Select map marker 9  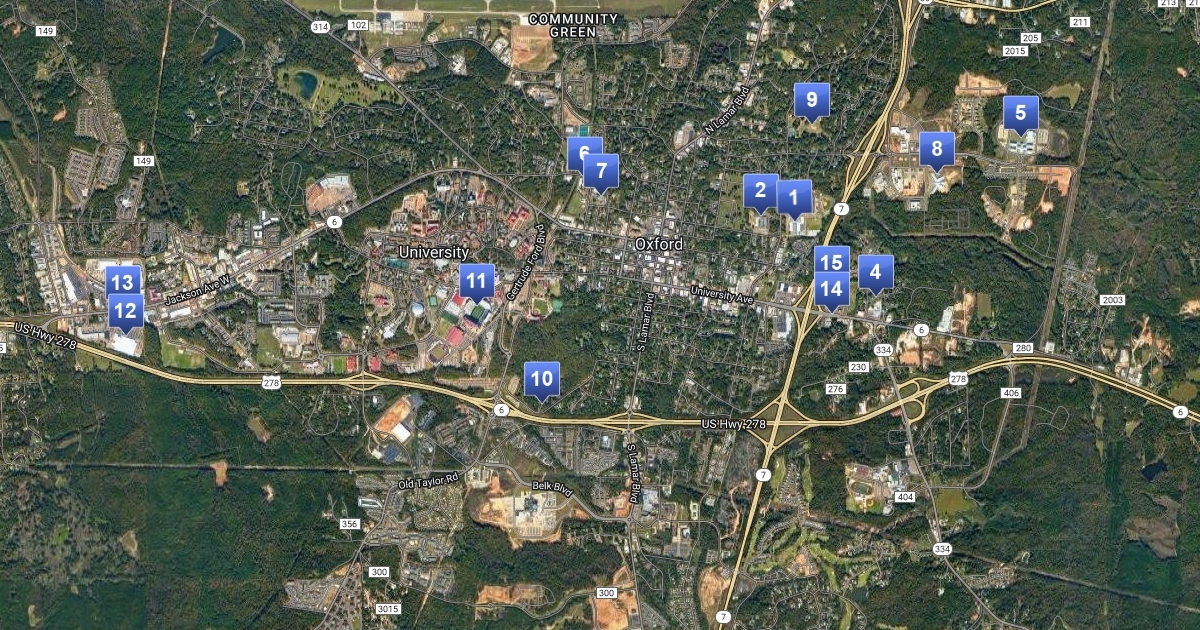point(811,100)
